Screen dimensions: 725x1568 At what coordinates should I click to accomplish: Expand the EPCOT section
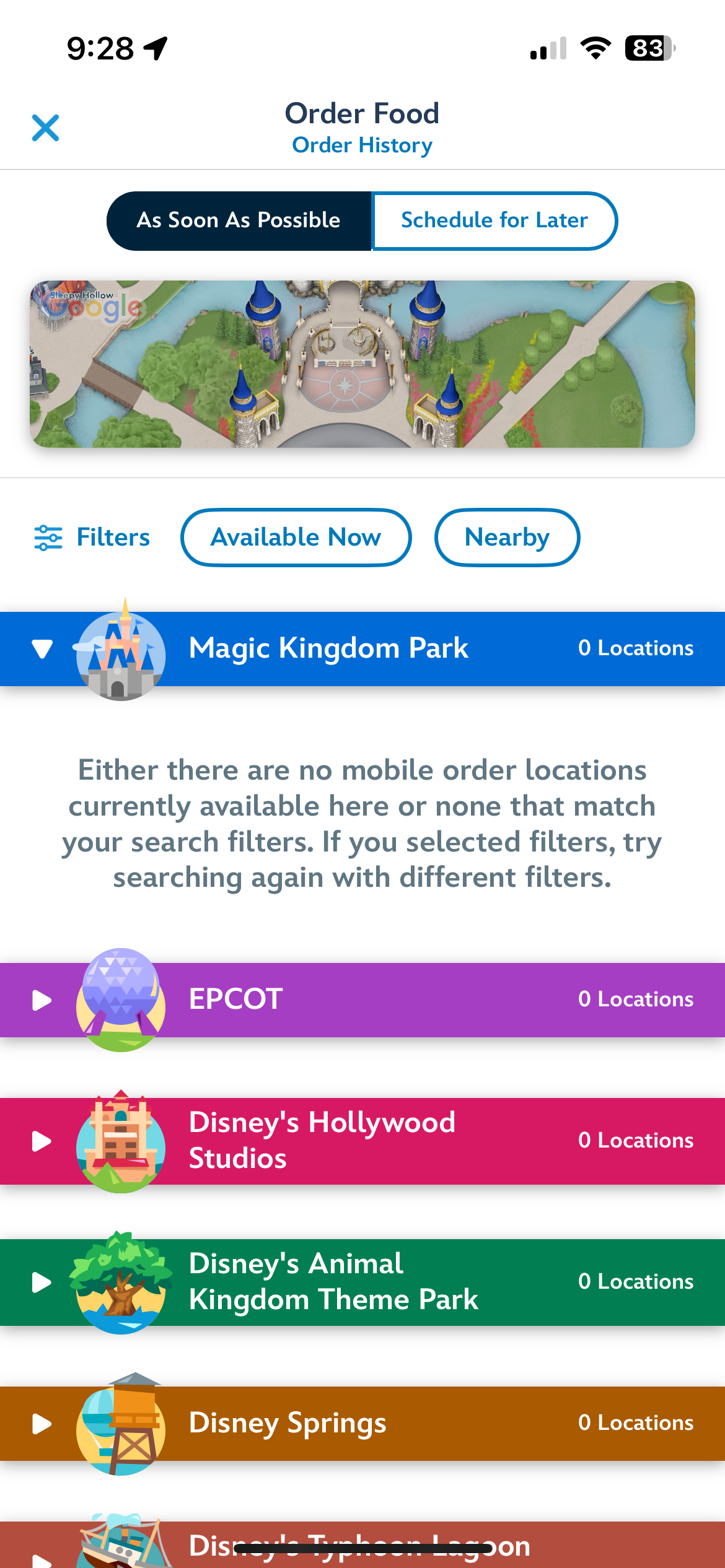tap(42, 1000)
